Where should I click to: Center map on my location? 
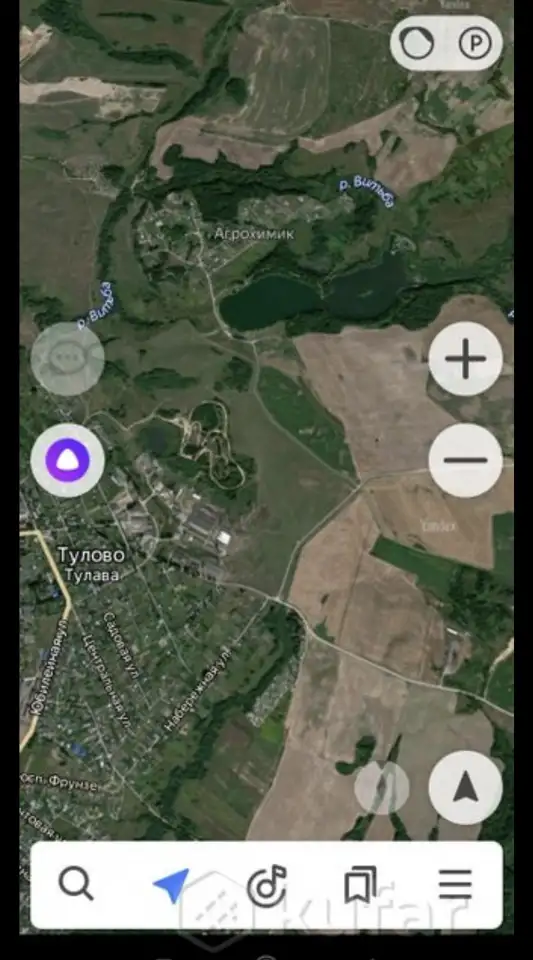[x=465, y=787]
